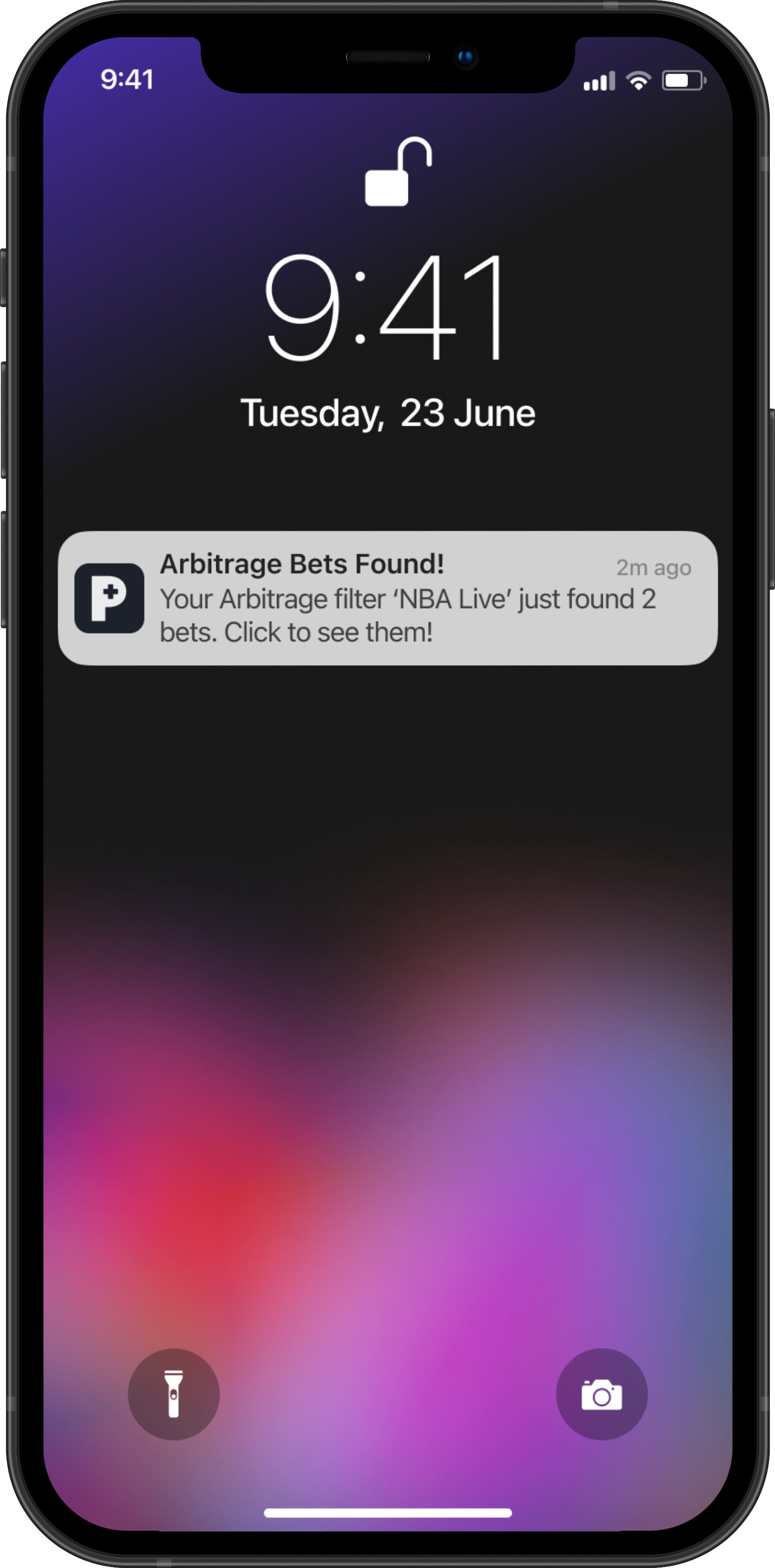Turn on the flashlight
The height and width of the screenshot is (1568, 775).
coord(173,1393)
